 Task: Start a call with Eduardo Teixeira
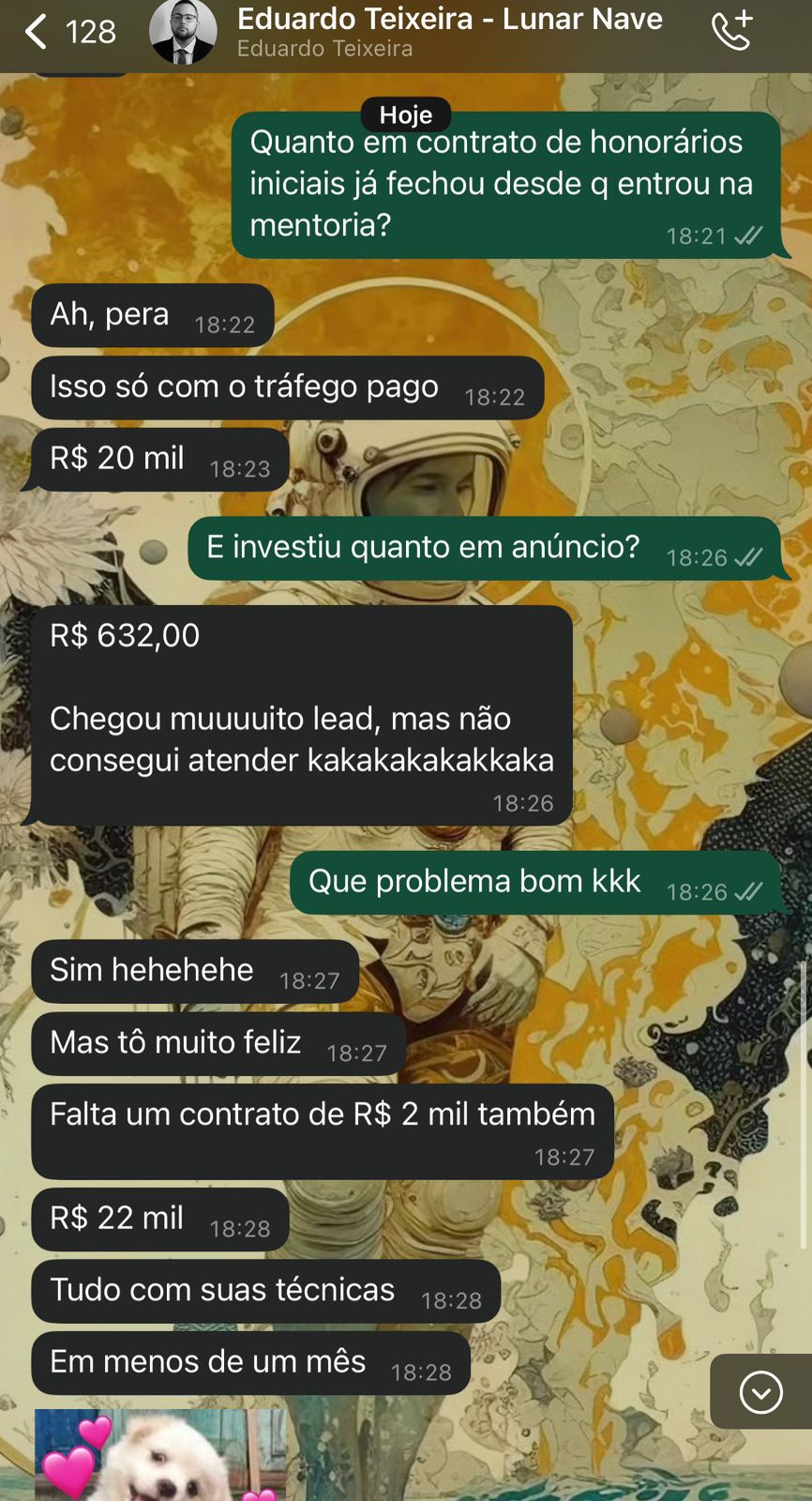[732, 32]
